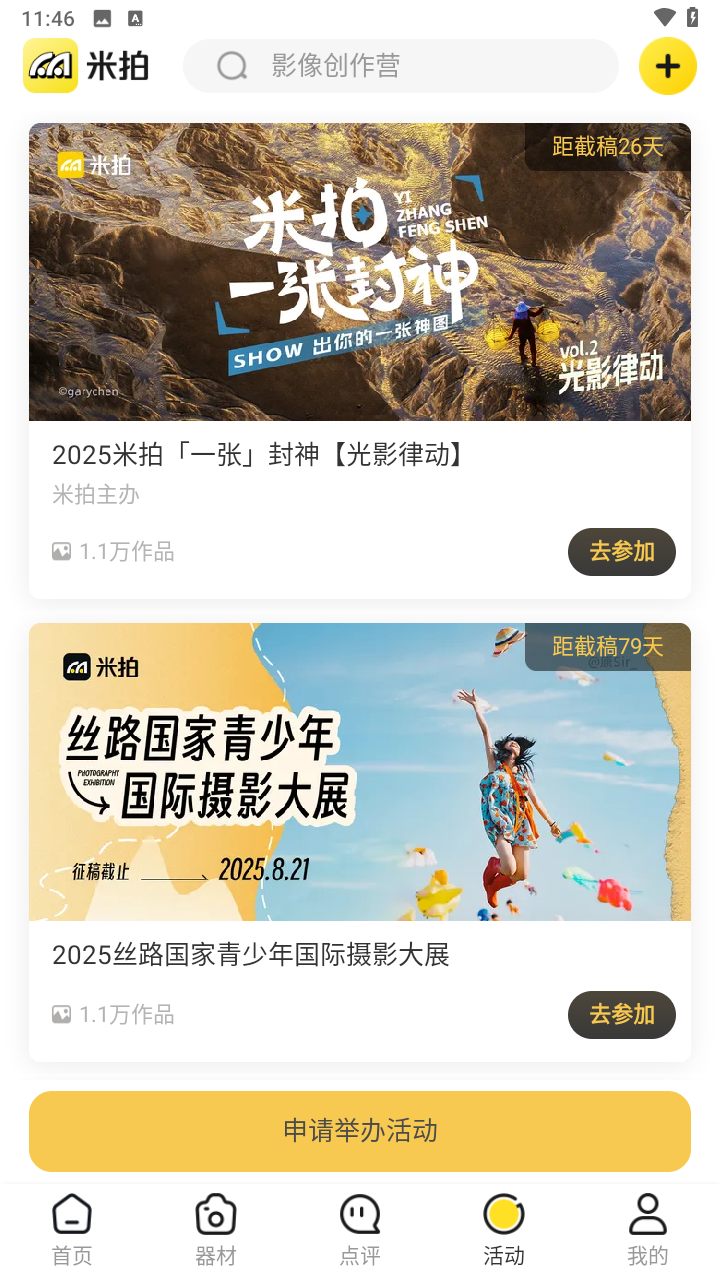
Task: Join the 丝路国家青少年 exhibition via 去参加
Action: (621, 1014)
